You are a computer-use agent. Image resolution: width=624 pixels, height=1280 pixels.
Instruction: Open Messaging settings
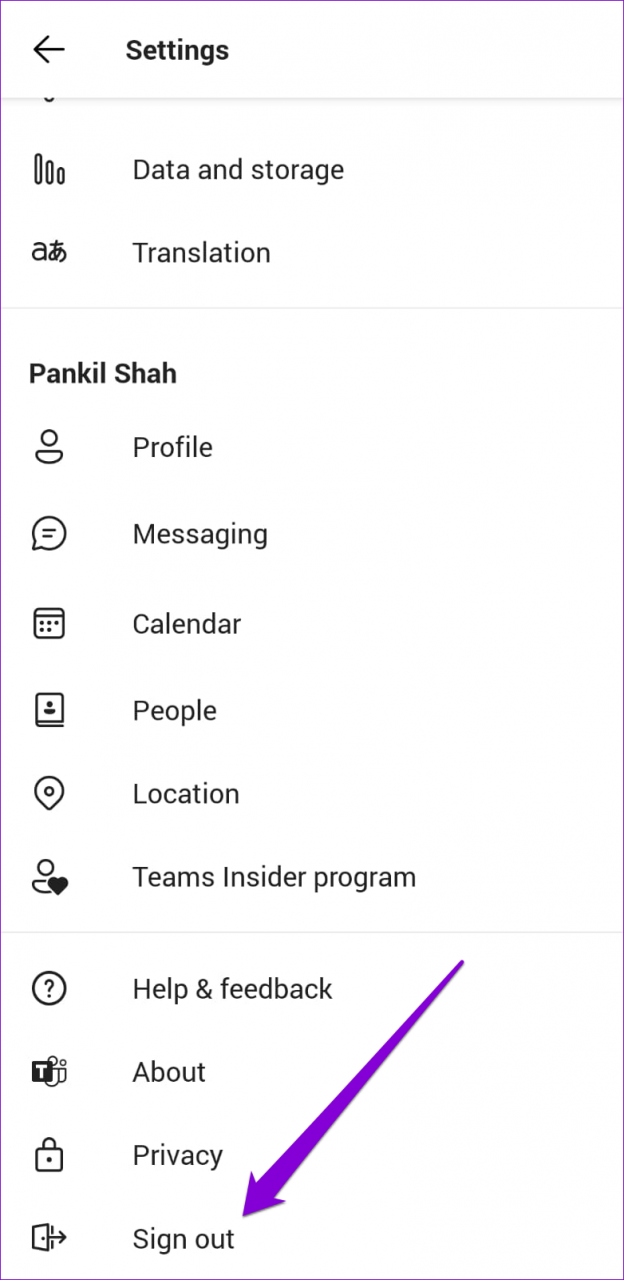click(x=200, y=534)
